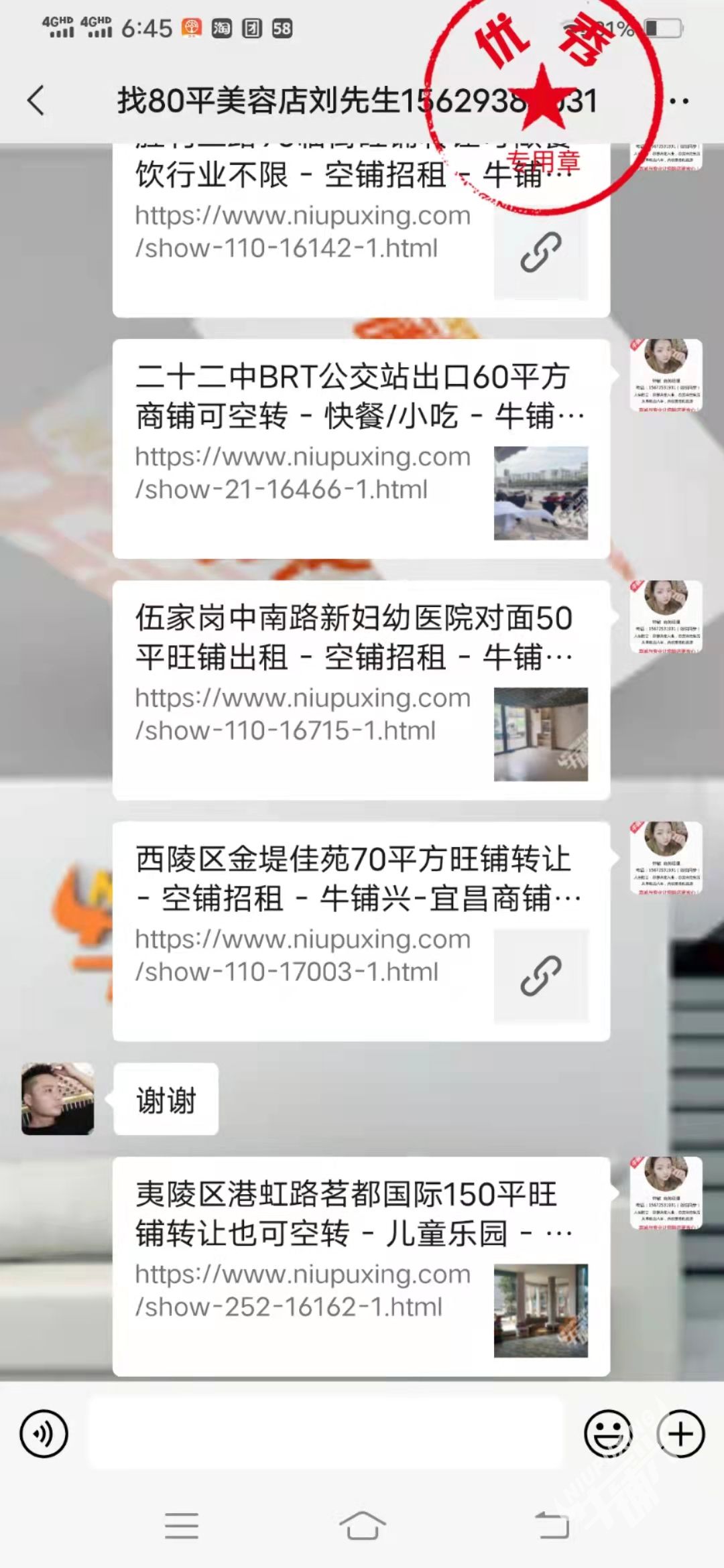Open chat details overflow menu
Screen dimensions: 724x1568
(x=678, y=102)
